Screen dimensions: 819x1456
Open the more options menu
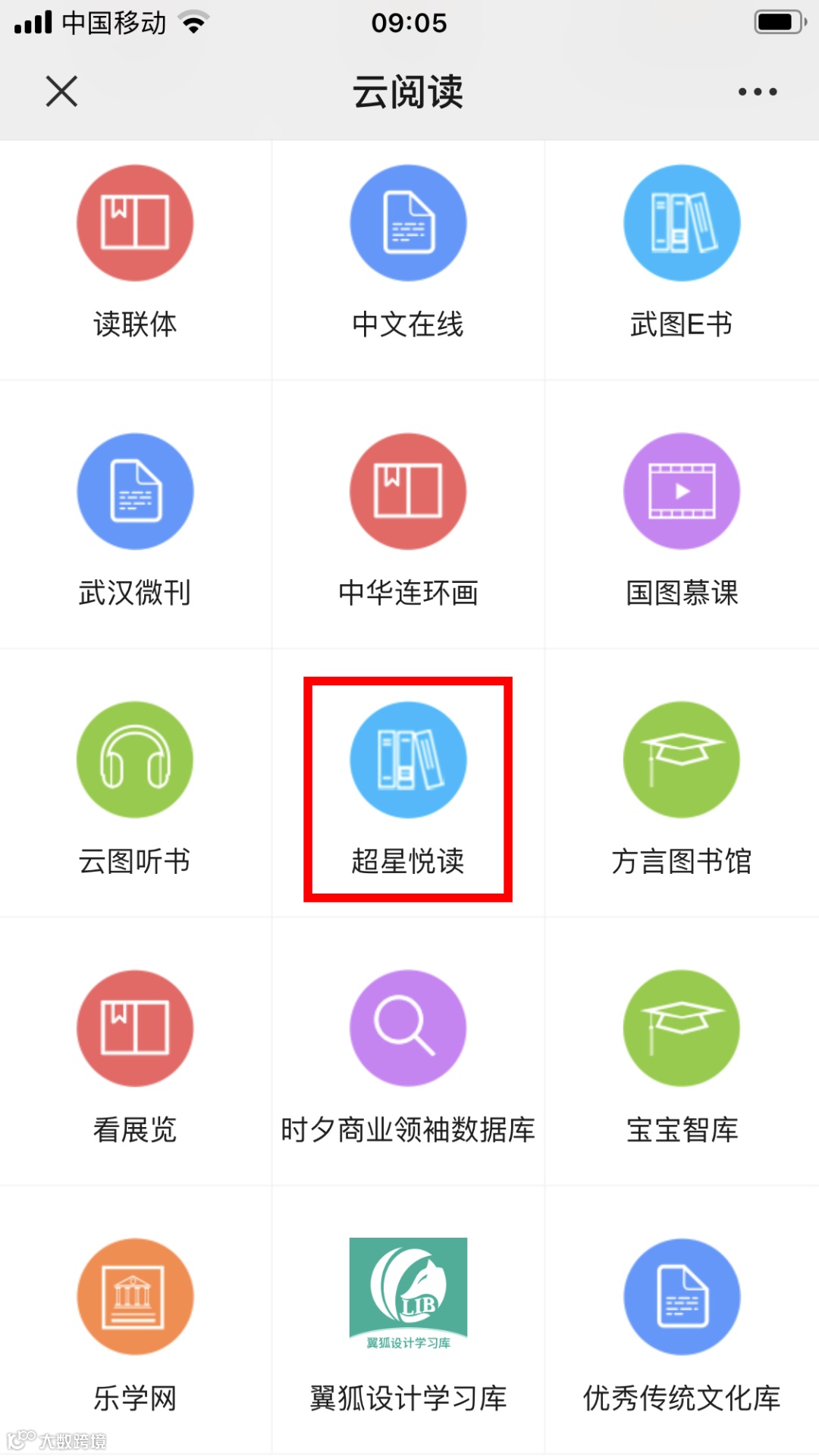click(x=755, y=91)
